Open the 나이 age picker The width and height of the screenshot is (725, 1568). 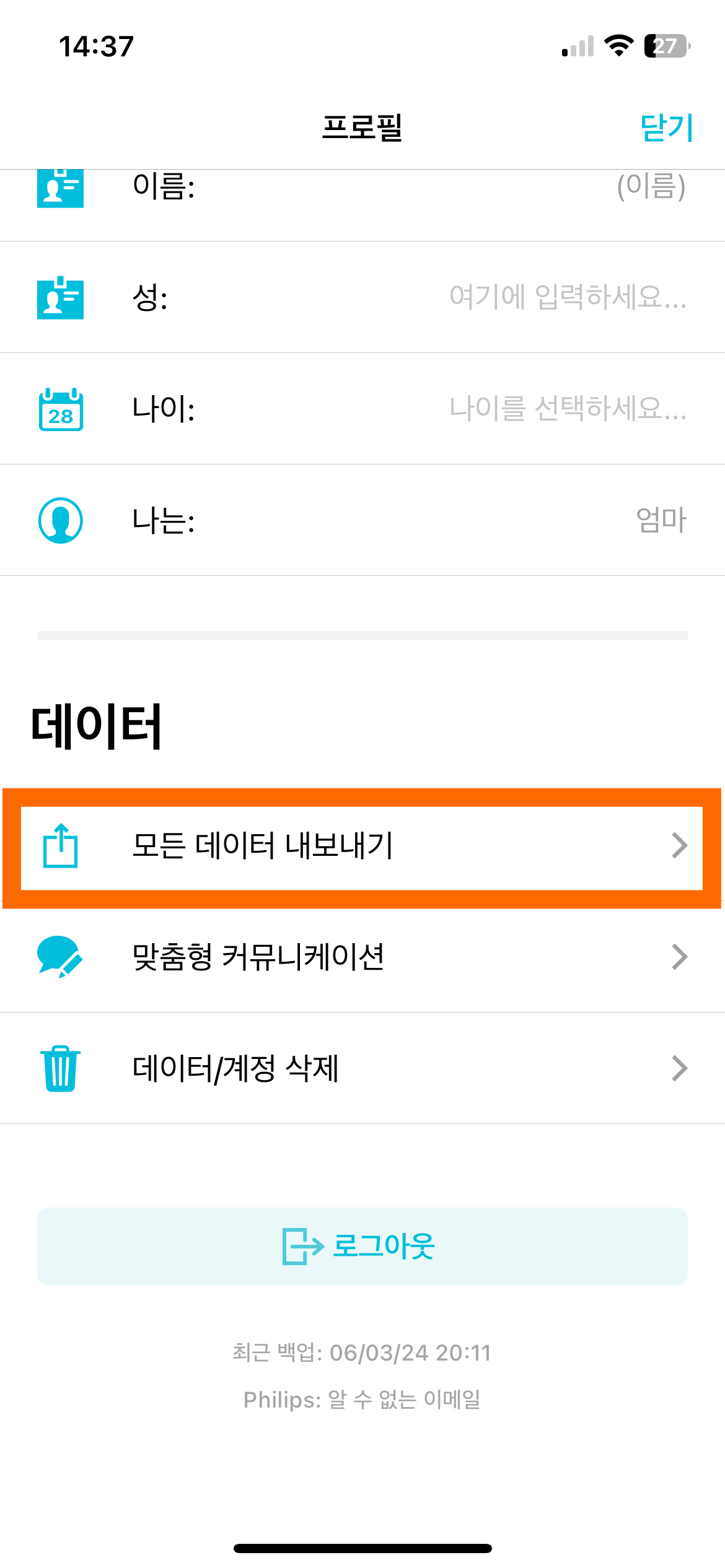tap(567, 409)
